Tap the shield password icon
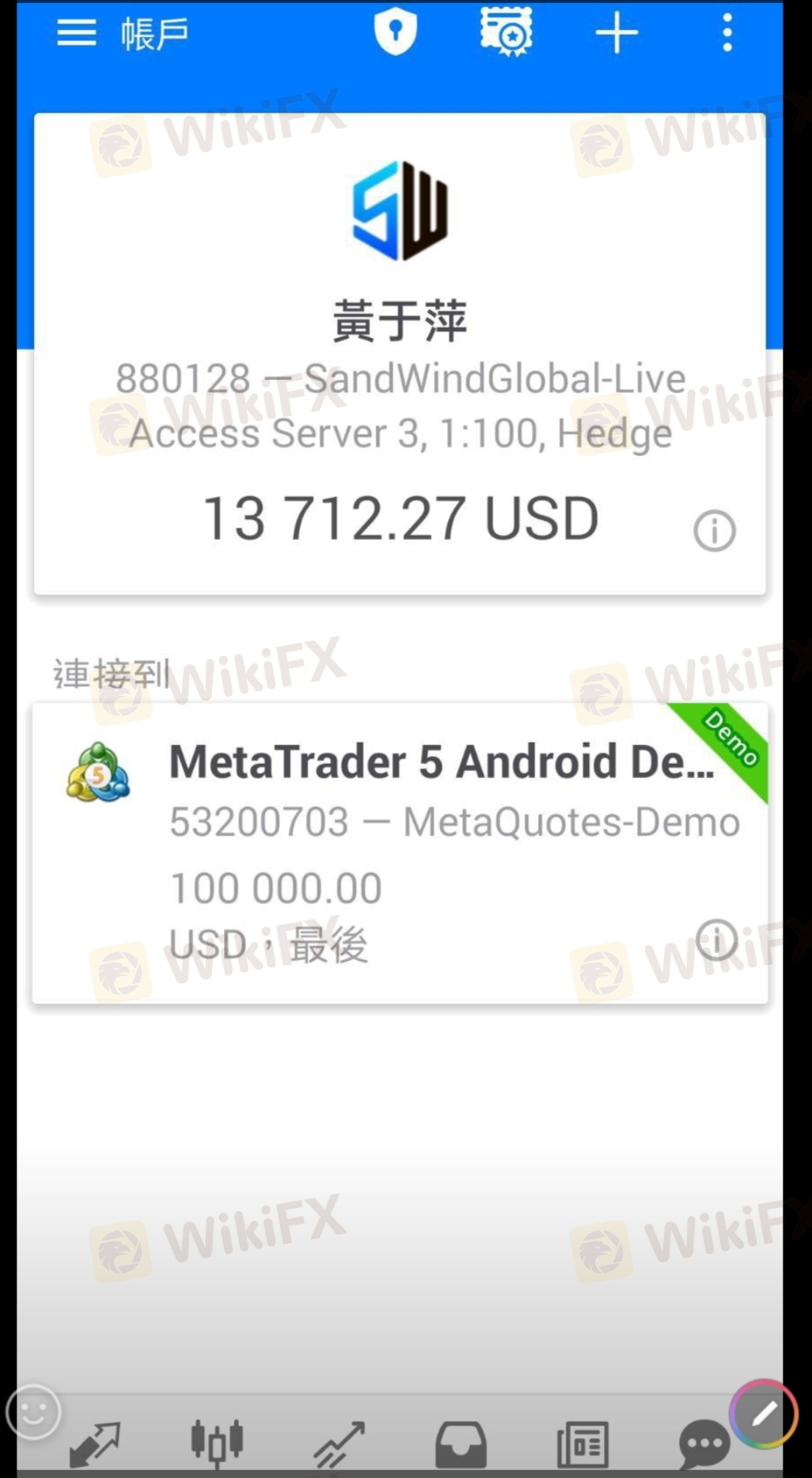This screenshot has width=812, height=1478. coord(395,32)
